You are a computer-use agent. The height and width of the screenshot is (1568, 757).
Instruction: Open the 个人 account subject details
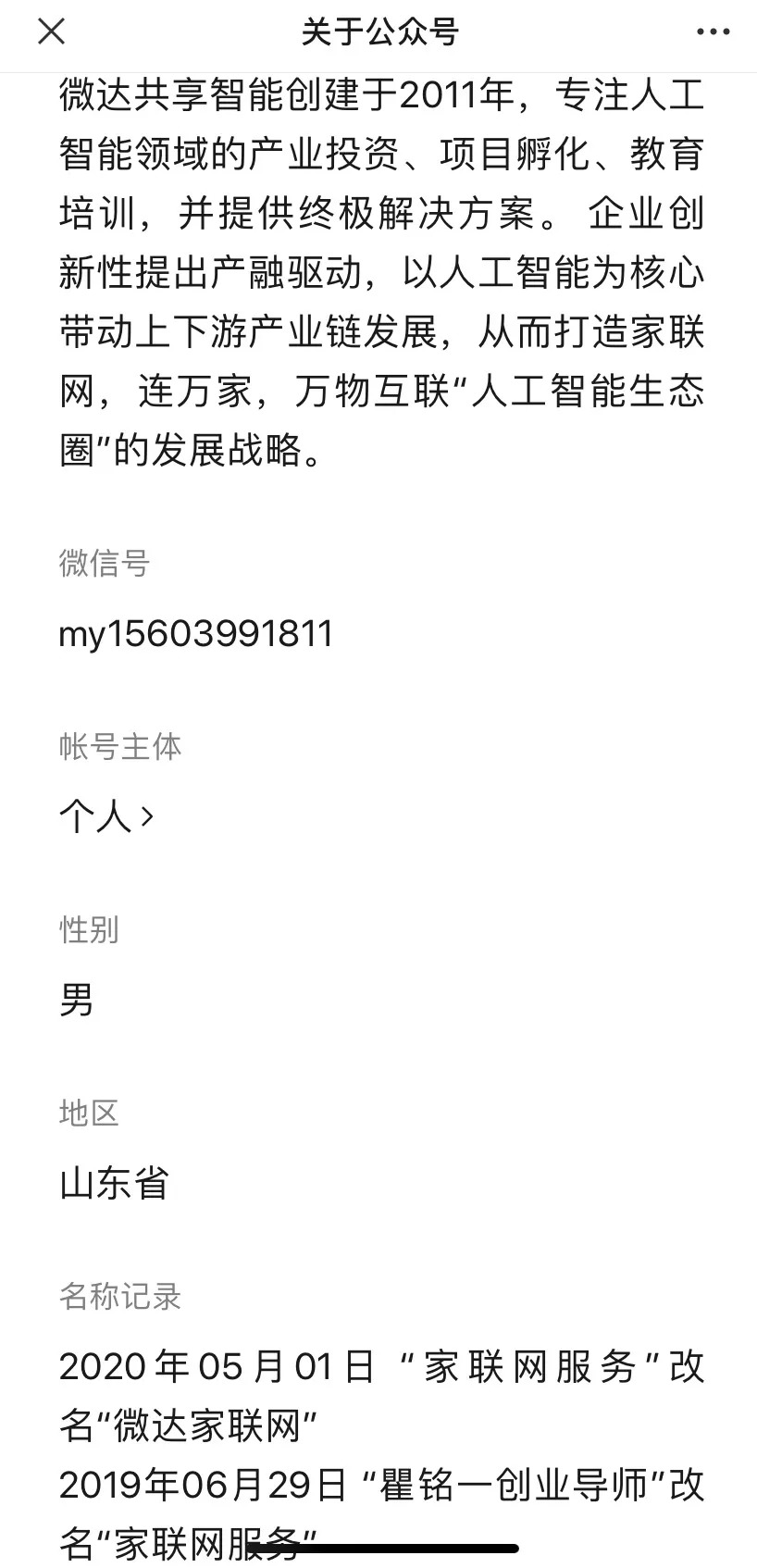pyautogui.click(x=105, y=816)
